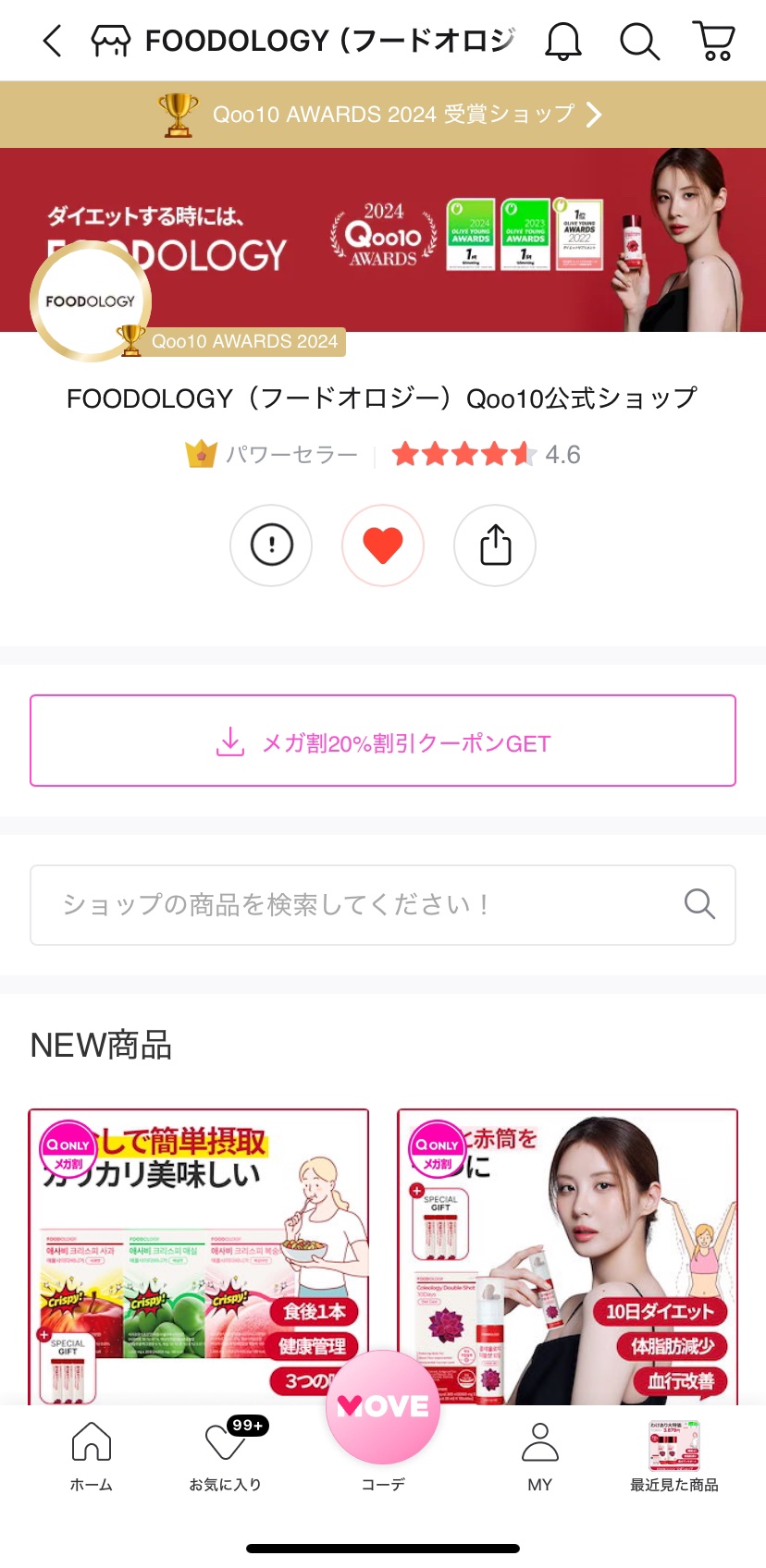Image resolution: width=766 pixels, height=1568 pixels.
Task: Open the 10日ダイエット product card
Action: pos(567,1257)
